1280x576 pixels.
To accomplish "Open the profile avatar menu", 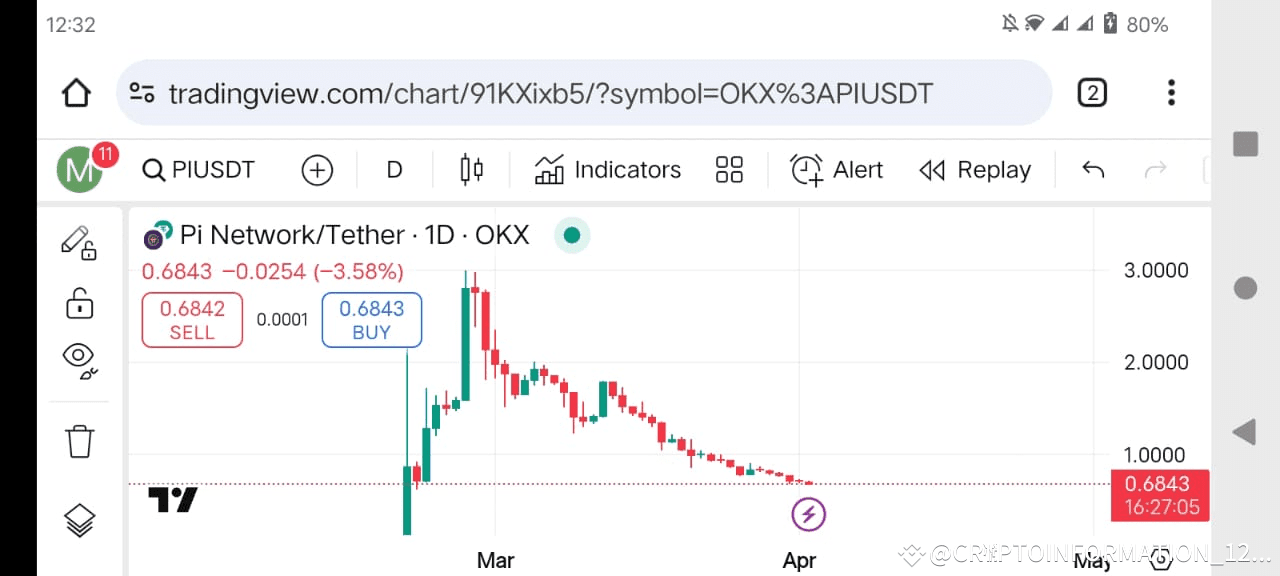I will (x=80, y=169).
